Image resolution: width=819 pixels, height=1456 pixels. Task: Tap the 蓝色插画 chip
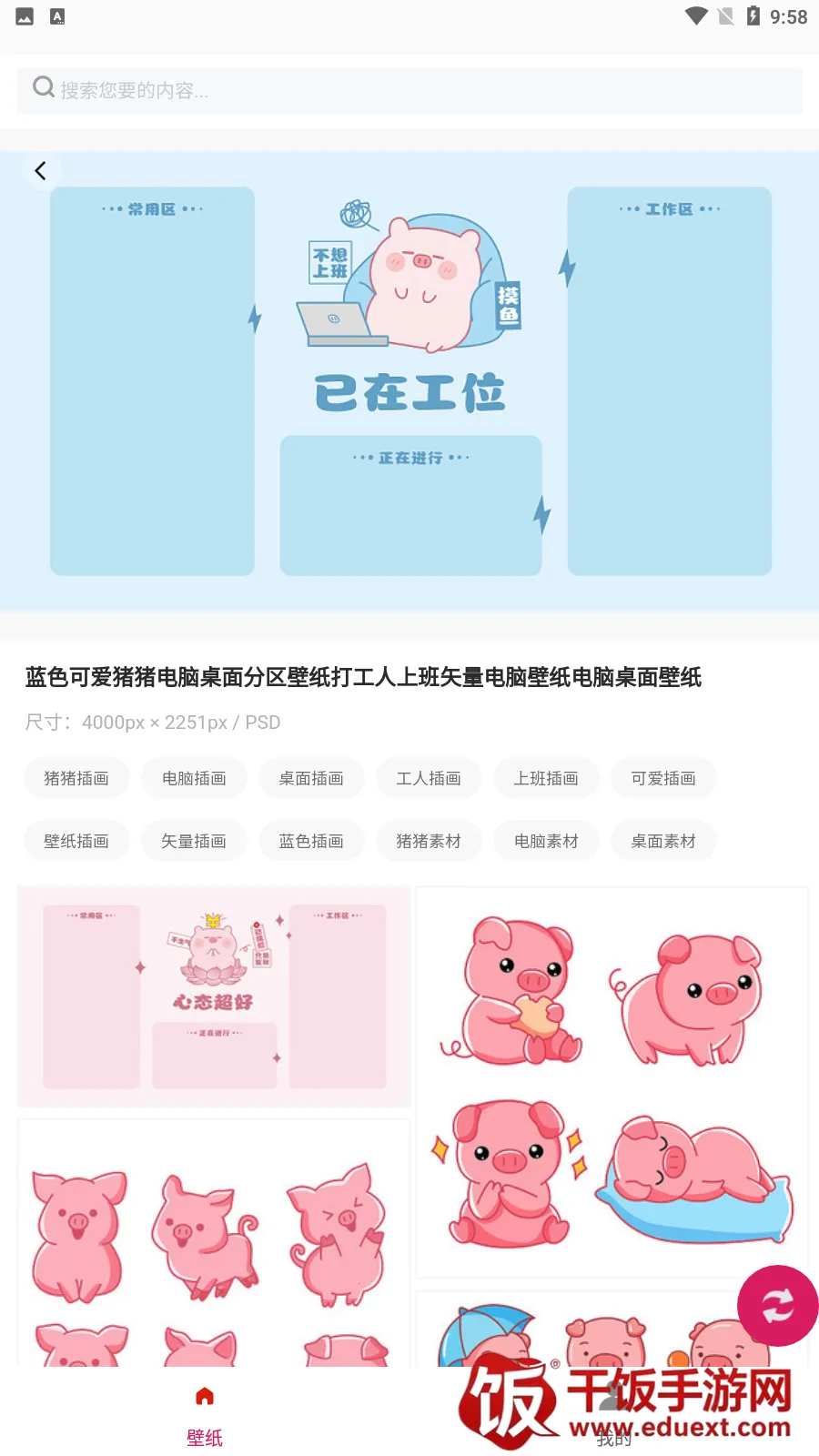[311, 841]
